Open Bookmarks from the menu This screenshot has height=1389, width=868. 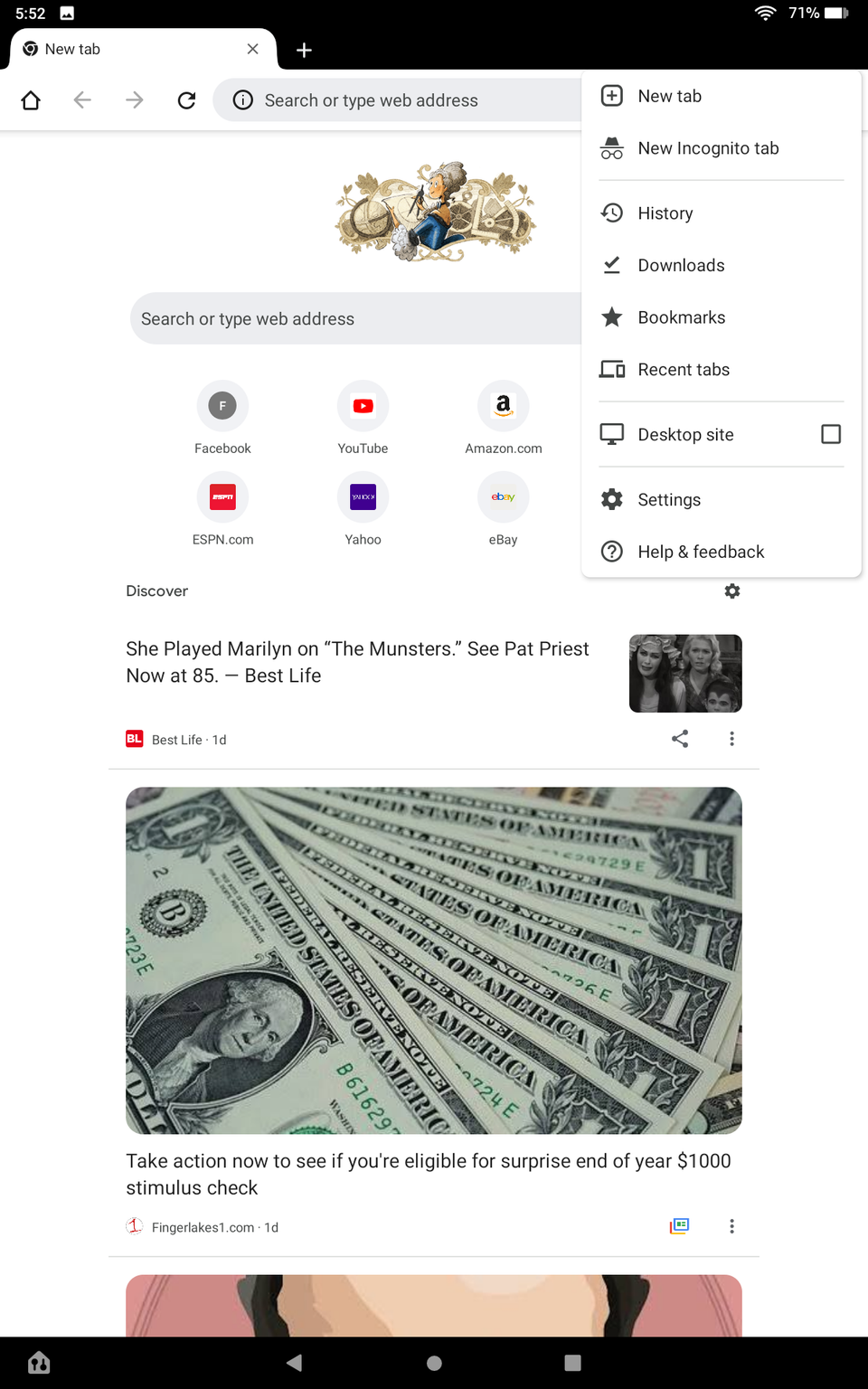point(681,317)
